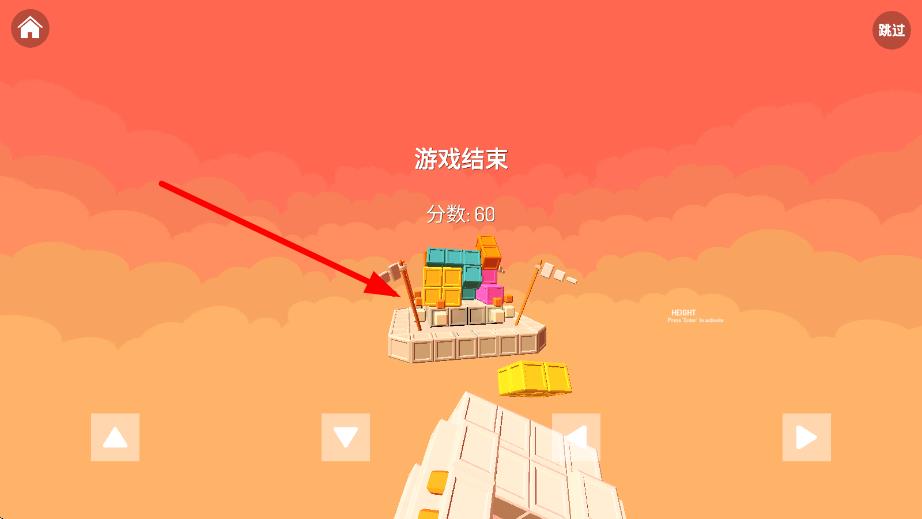Tap the left arrow control

tap(576, 437)
